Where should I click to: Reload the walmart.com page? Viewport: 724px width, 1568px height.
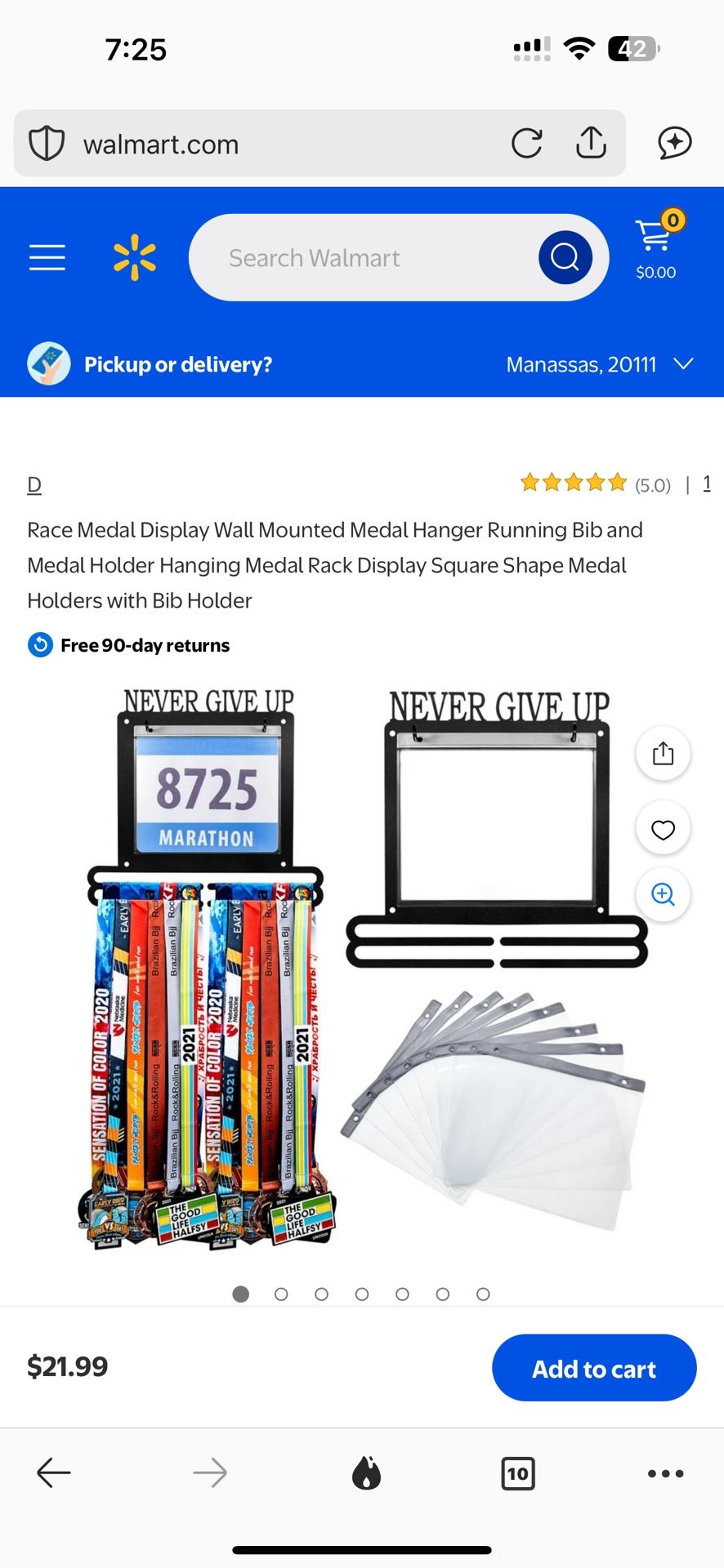click(526, 144)
